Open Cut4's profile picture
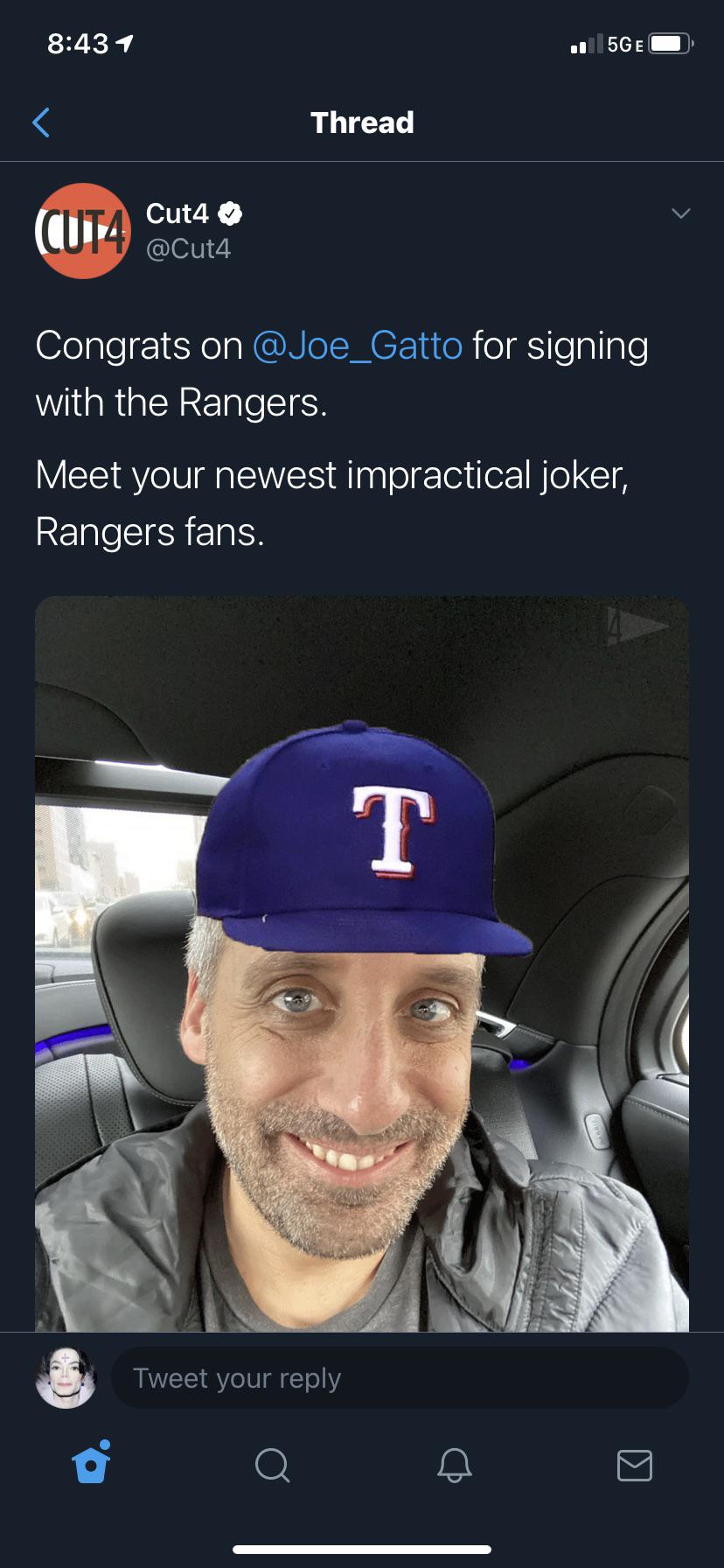Image resolution: width=724 pixels, height=1568 pixels. (x=82, y=231)
